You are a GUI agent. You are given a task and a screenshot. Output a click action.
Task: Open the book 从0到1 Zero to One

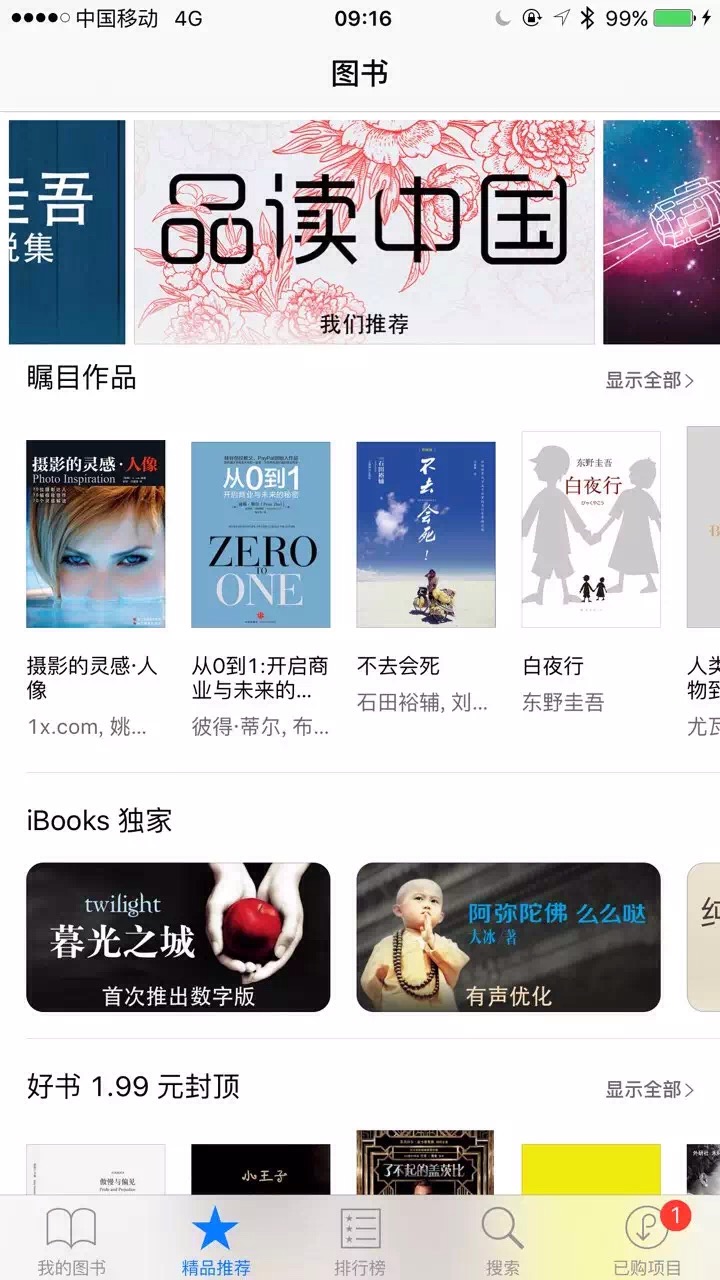[261, 534]
